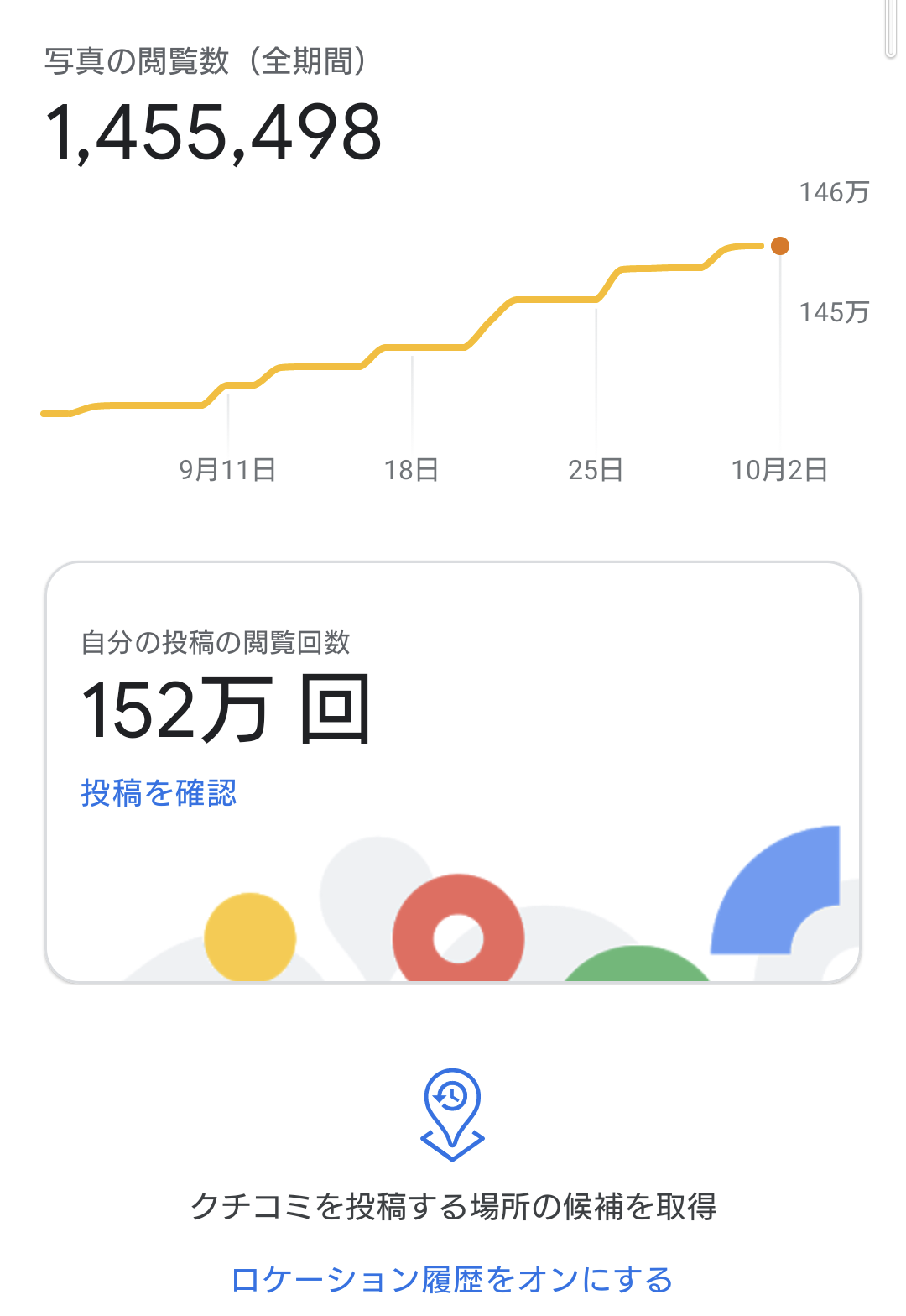Click the clock icon inside the map pin
The image size is (906, 1316).
(450, 1097)
